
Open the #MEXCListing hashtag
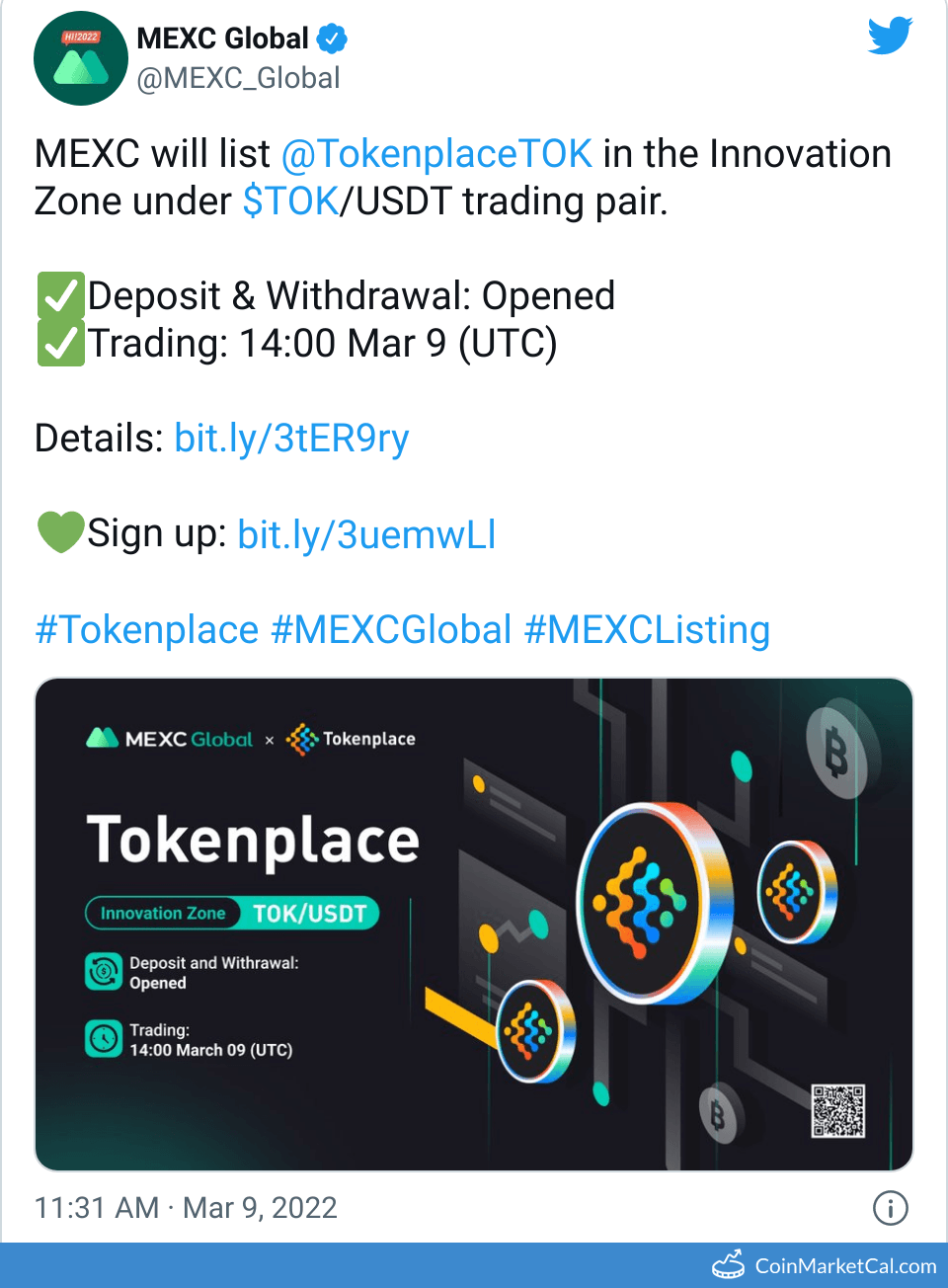647,630
